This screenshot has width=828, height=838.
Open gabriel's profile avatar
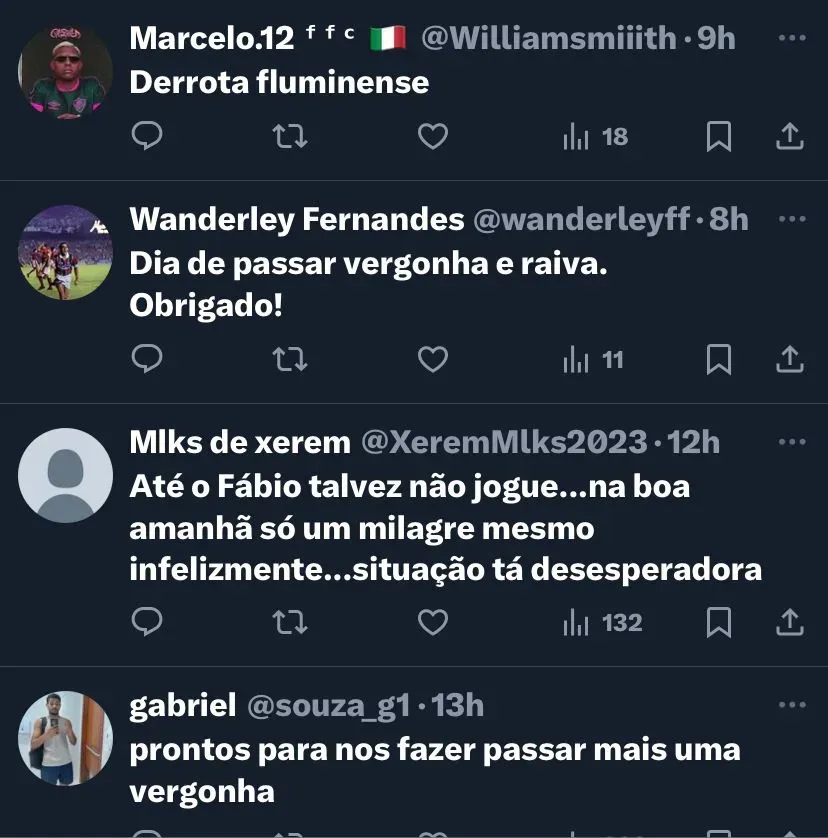pyautogui.click(x=65, y=738)
